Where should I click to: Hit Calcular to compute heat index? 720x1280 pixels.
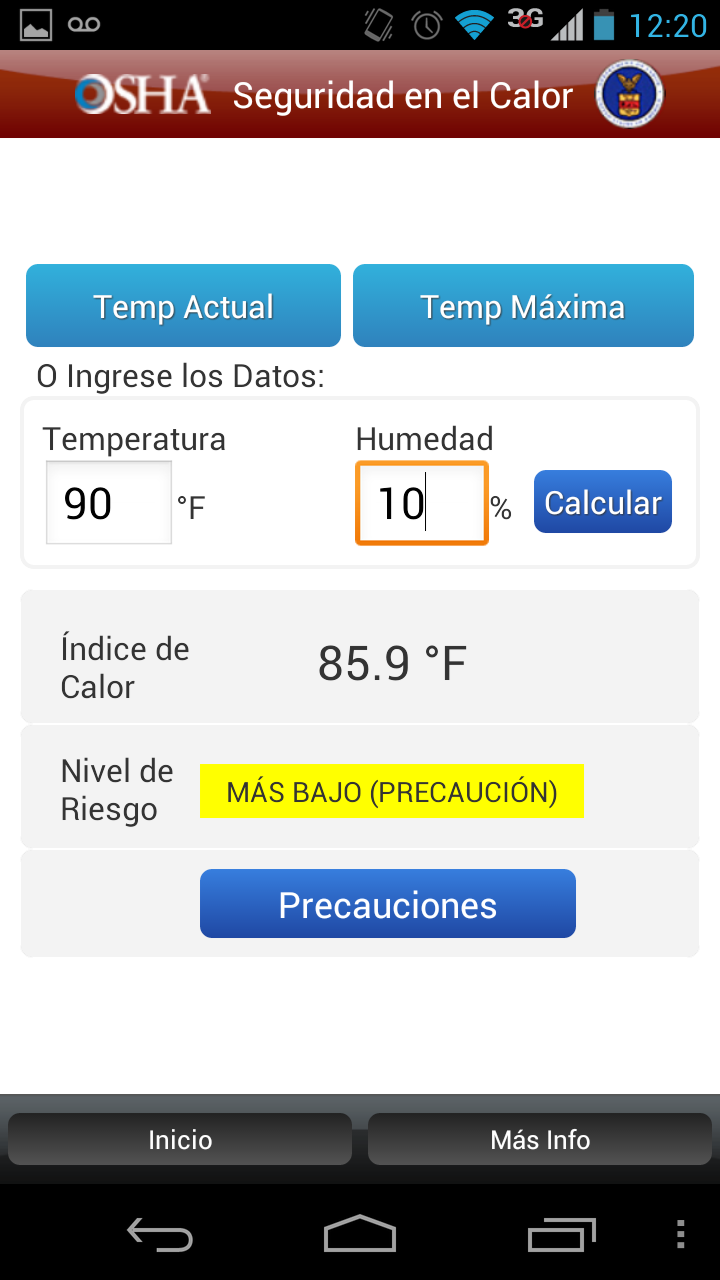pyautogui.click(x=603, y=502)
